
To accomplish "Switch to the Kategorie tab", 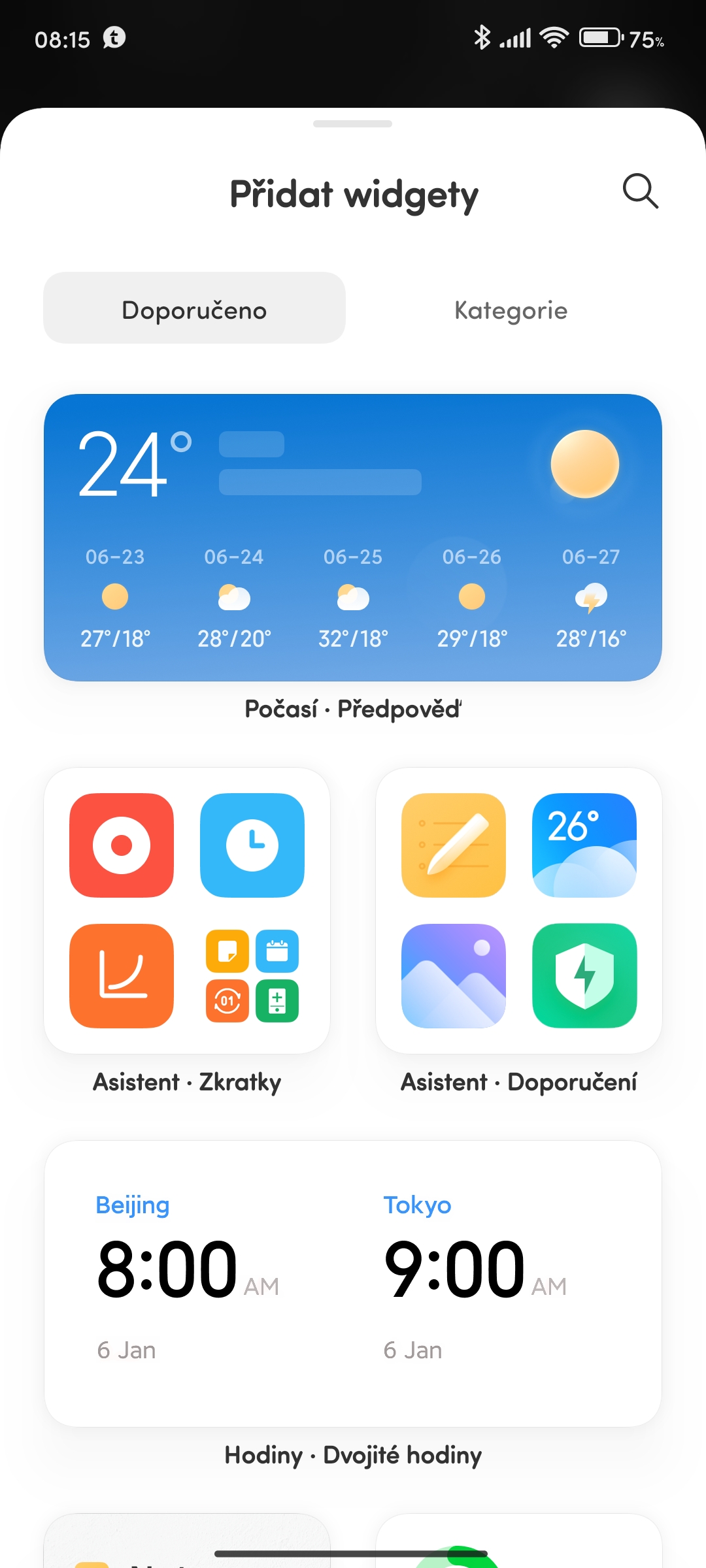I will (x=511, y=310).
